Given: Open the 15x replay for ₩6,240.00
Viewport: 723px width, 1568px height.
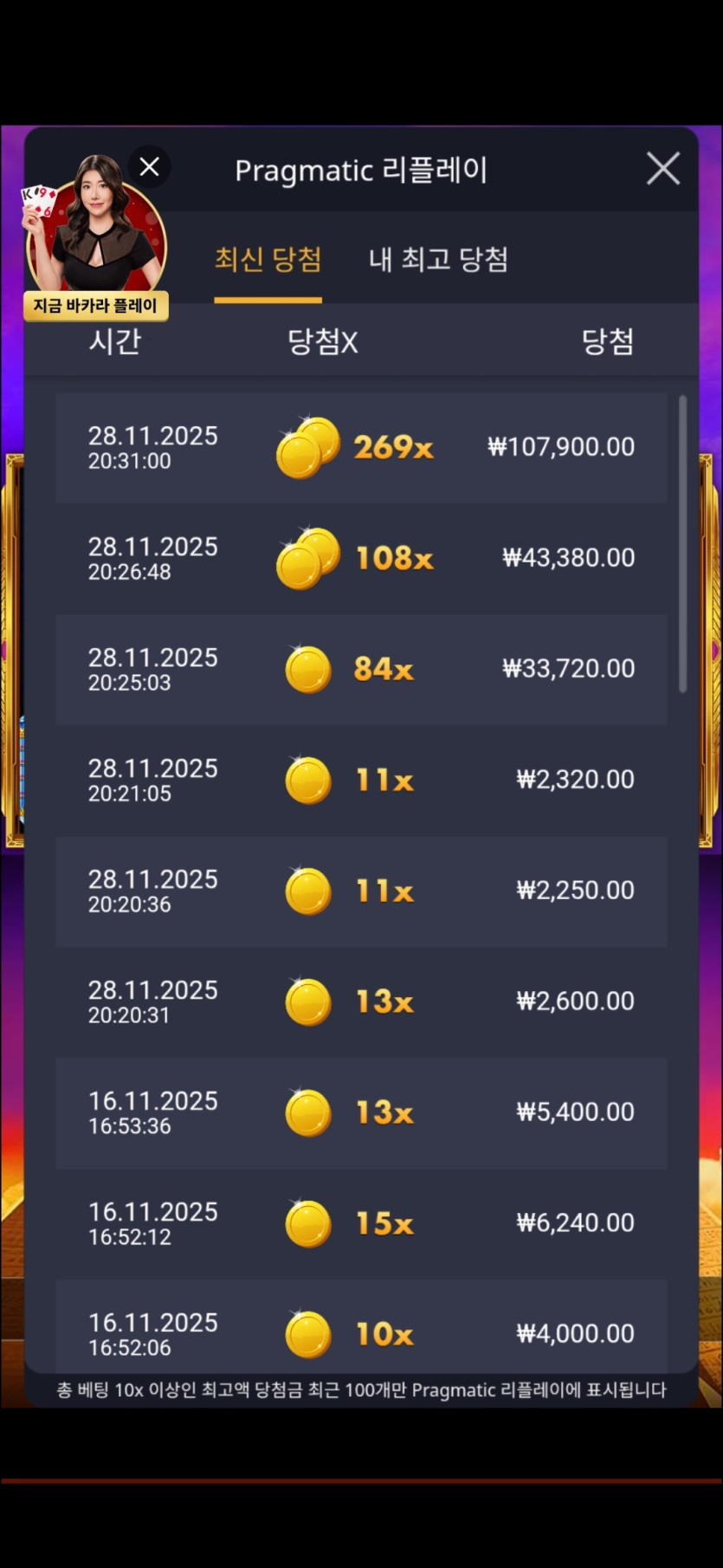Looking at the screenshot, I should point(361,1224).
